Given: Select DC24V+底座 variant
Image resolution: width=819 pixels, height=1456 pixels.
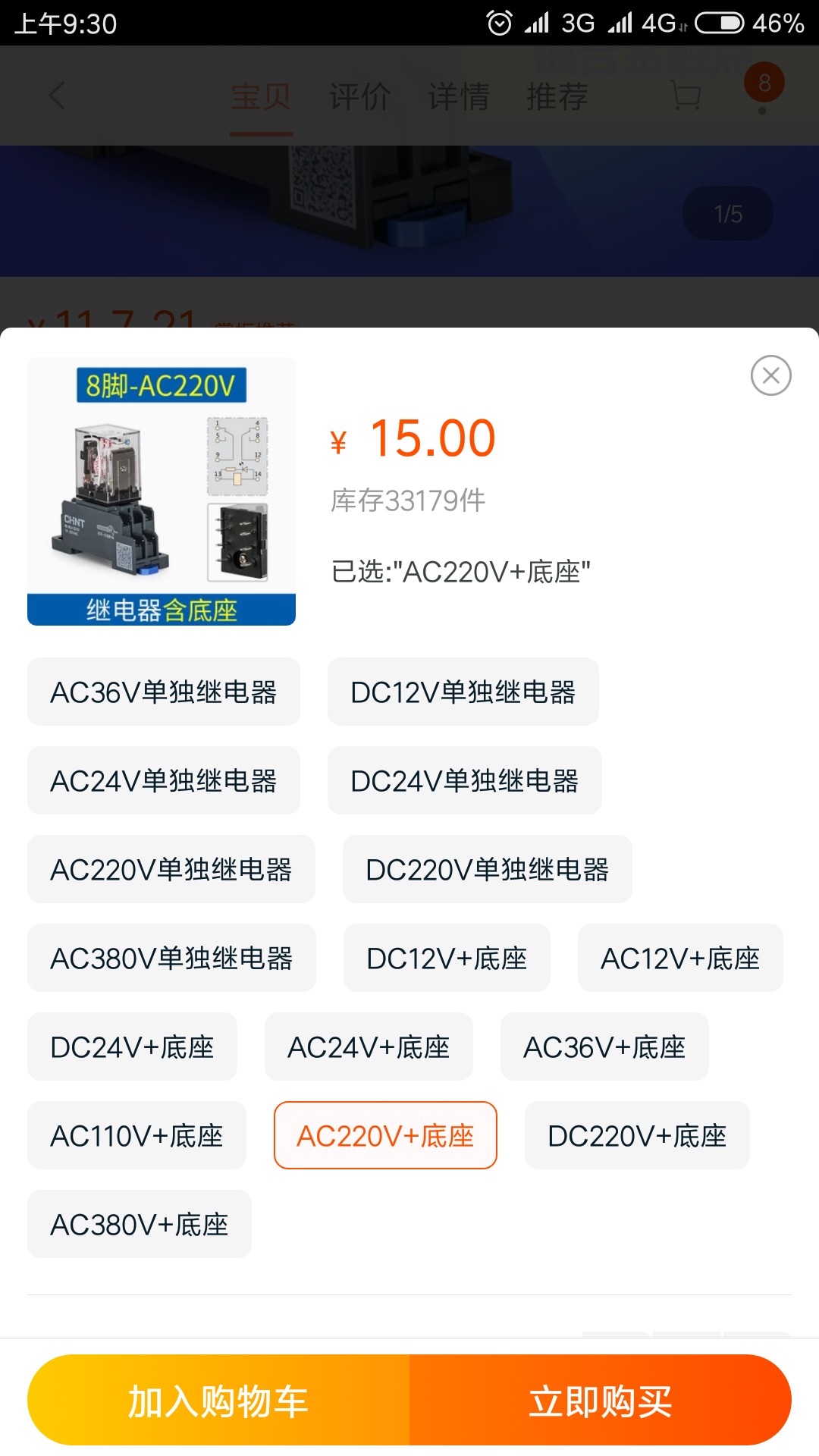Looking at the screenshot, I should click(132, 1046).
